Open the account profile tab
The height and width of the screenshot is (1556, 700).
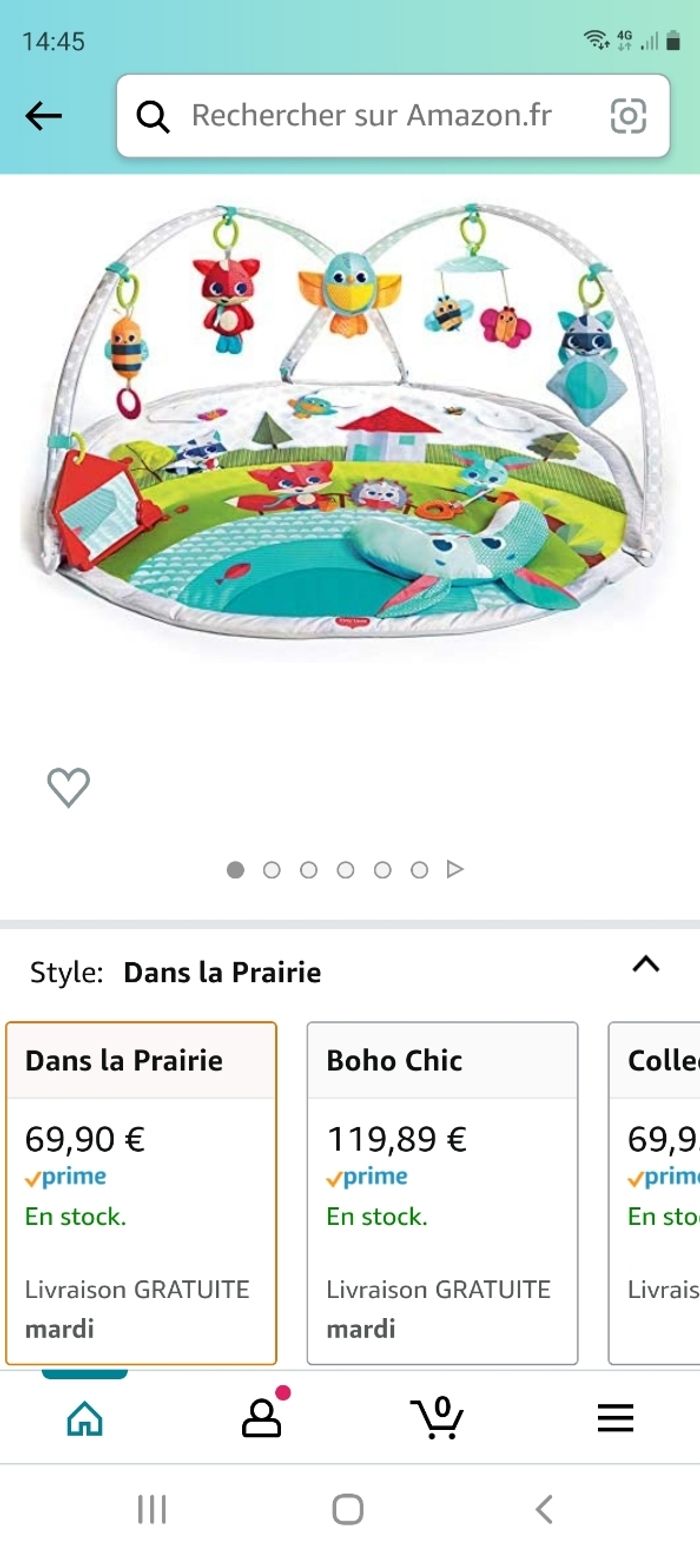pyautogui.click(x=262, y=1418)
